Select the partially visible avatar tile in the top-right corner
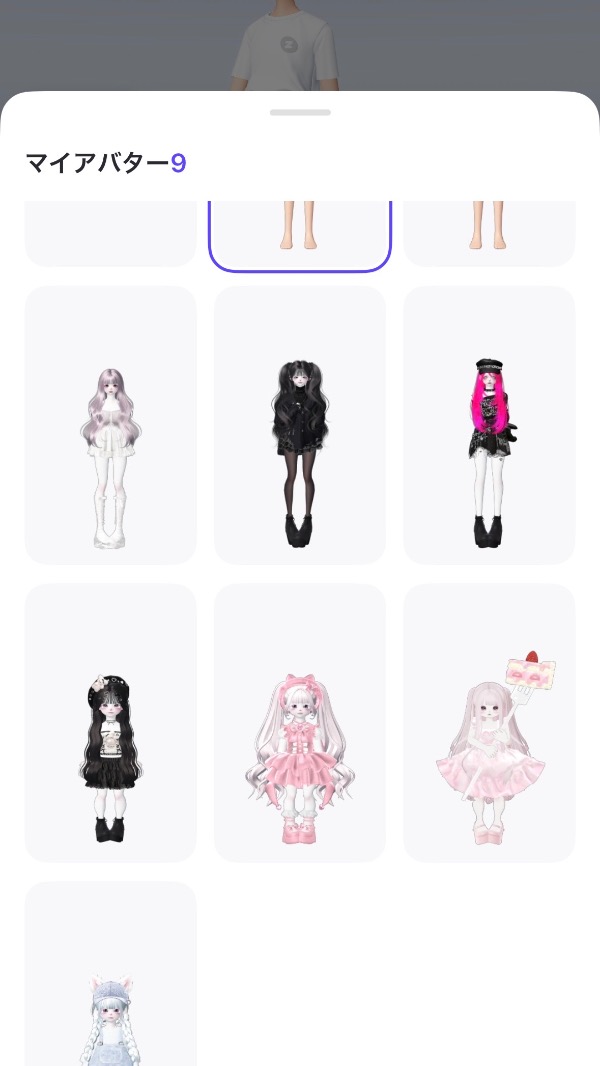Image resolution: width=600 pixels, height=1066 pixels. pos(489,232)
